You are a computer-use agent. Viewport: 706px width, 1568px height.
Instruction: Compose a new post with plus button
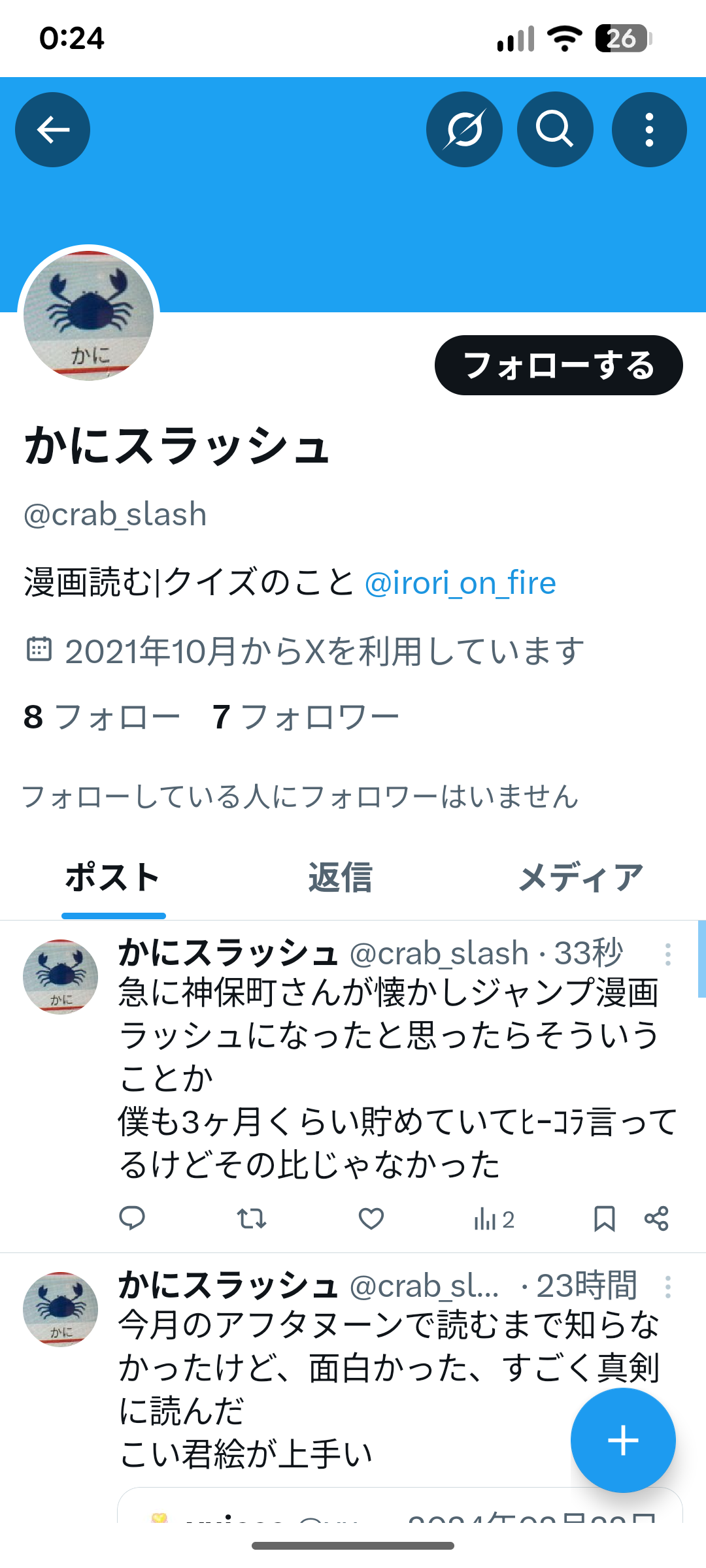(622, 1441)
